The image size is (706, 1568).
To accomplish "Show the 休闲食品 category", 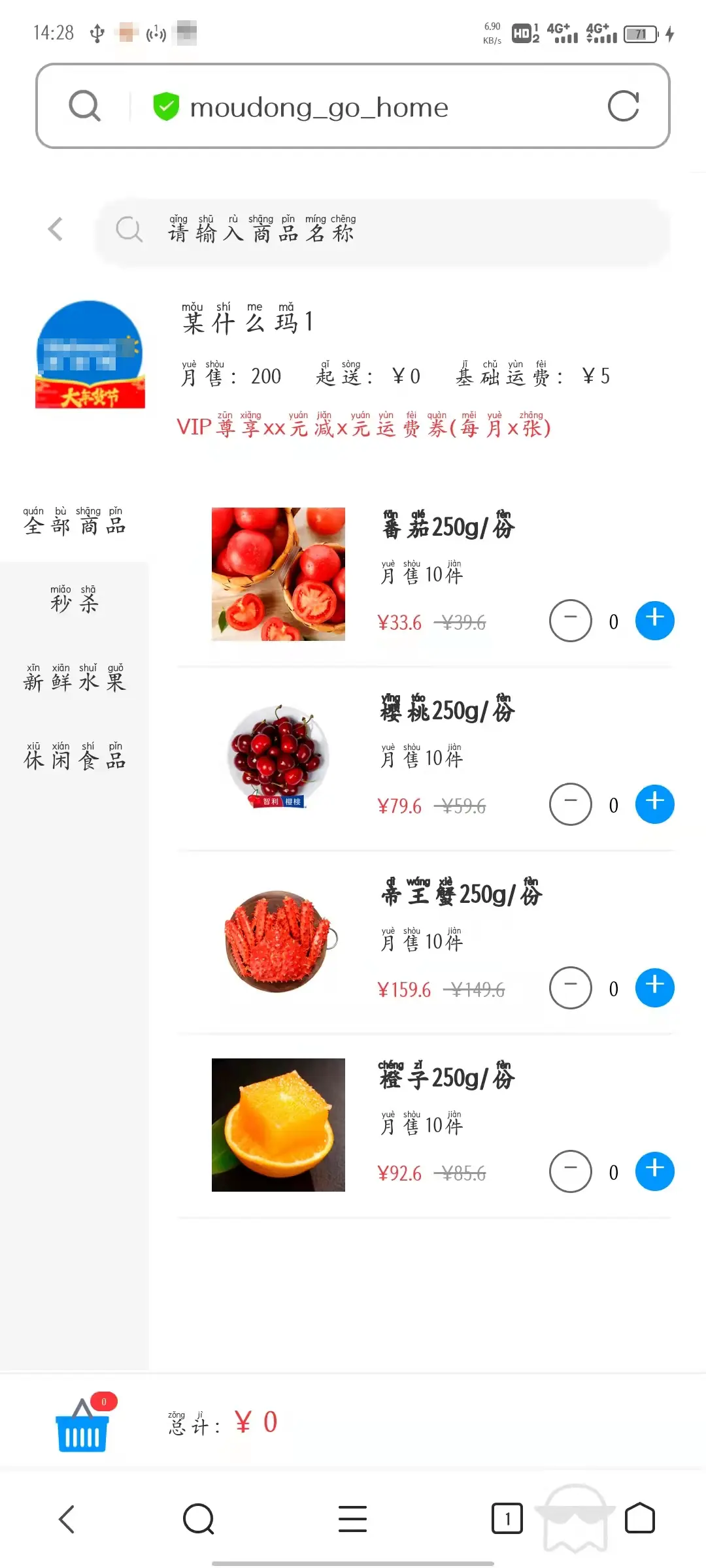I will pos(74,757).
